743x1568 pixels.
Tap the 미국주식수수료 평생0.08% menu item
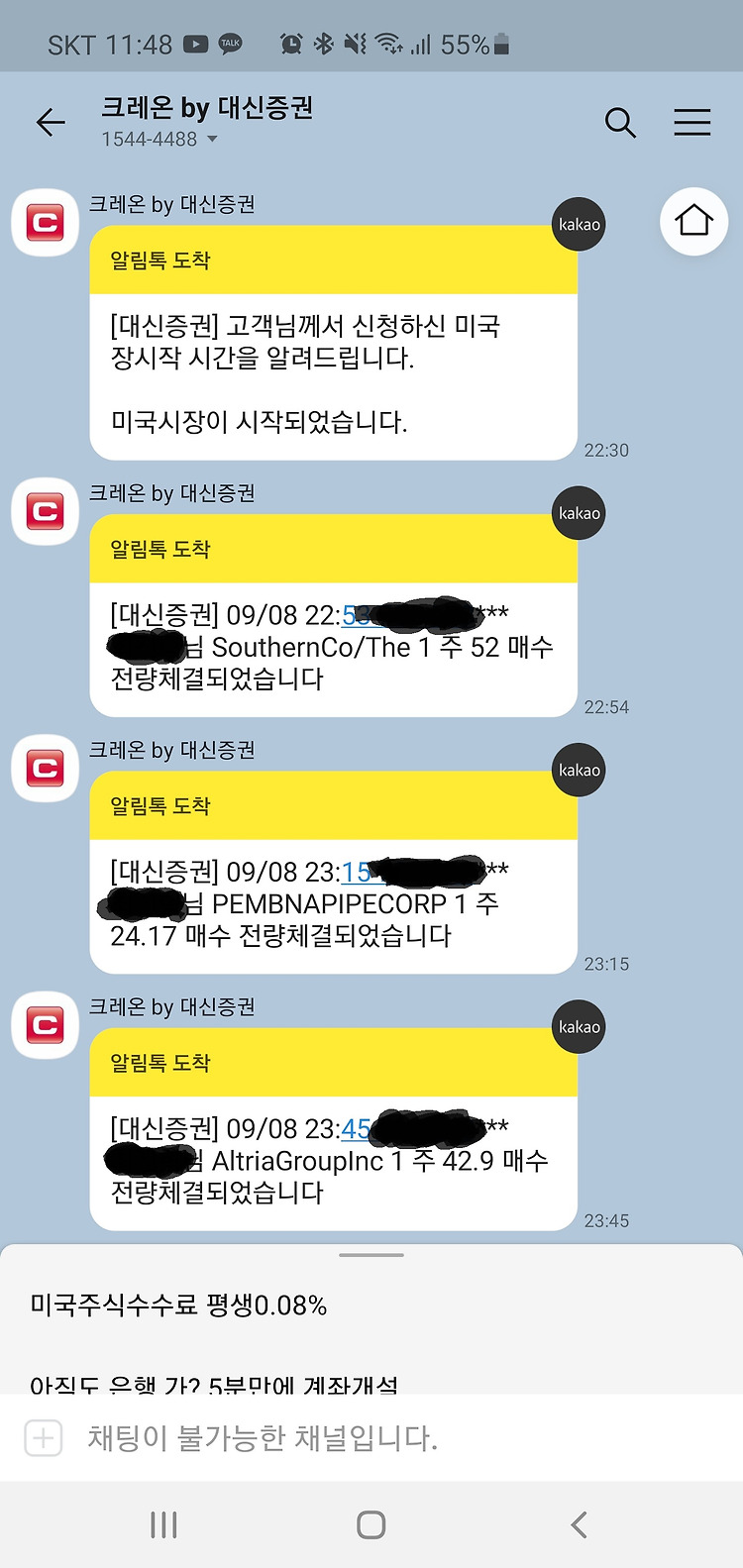178,1306
